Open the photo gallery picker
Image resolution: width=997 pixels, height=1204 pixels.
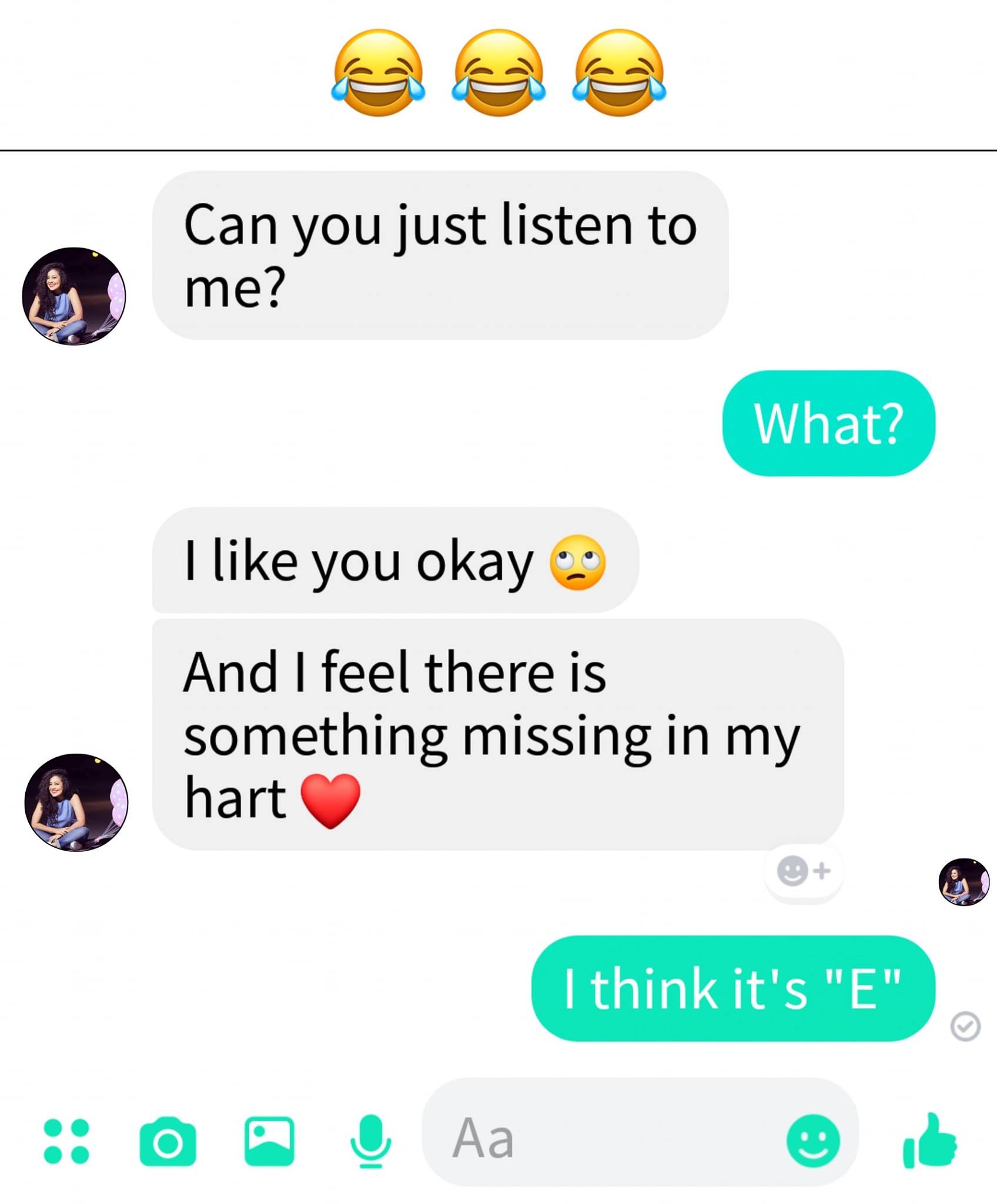(269, 1141)
